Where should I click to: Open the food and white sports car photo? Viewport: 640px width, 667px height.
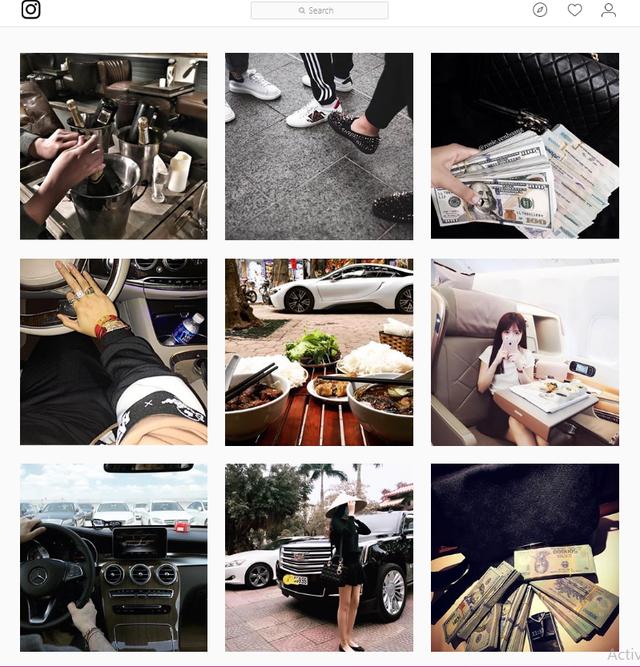(319, 352)
